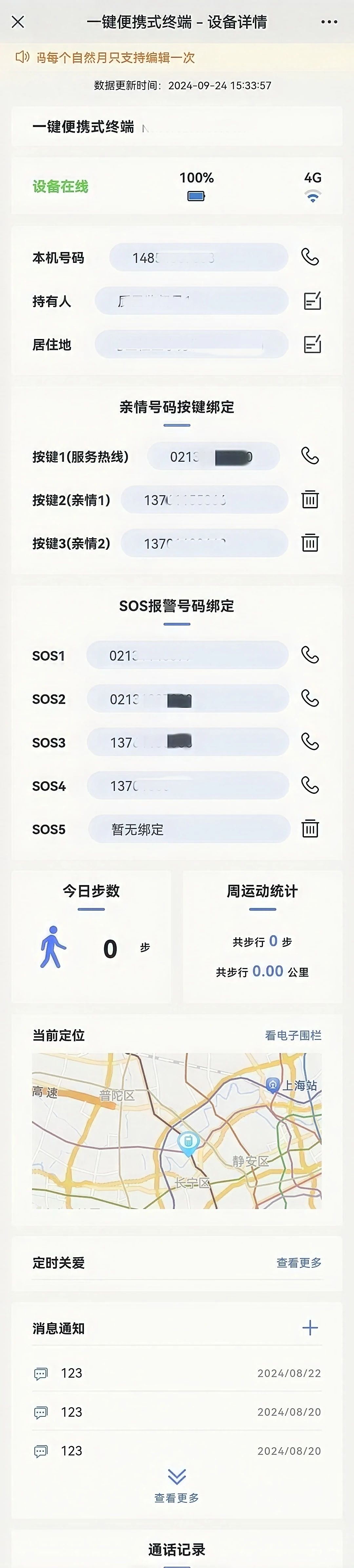Delete the 按键2(亲情1) number
This screenshot has width=354, height=1568.
[310, 499]
